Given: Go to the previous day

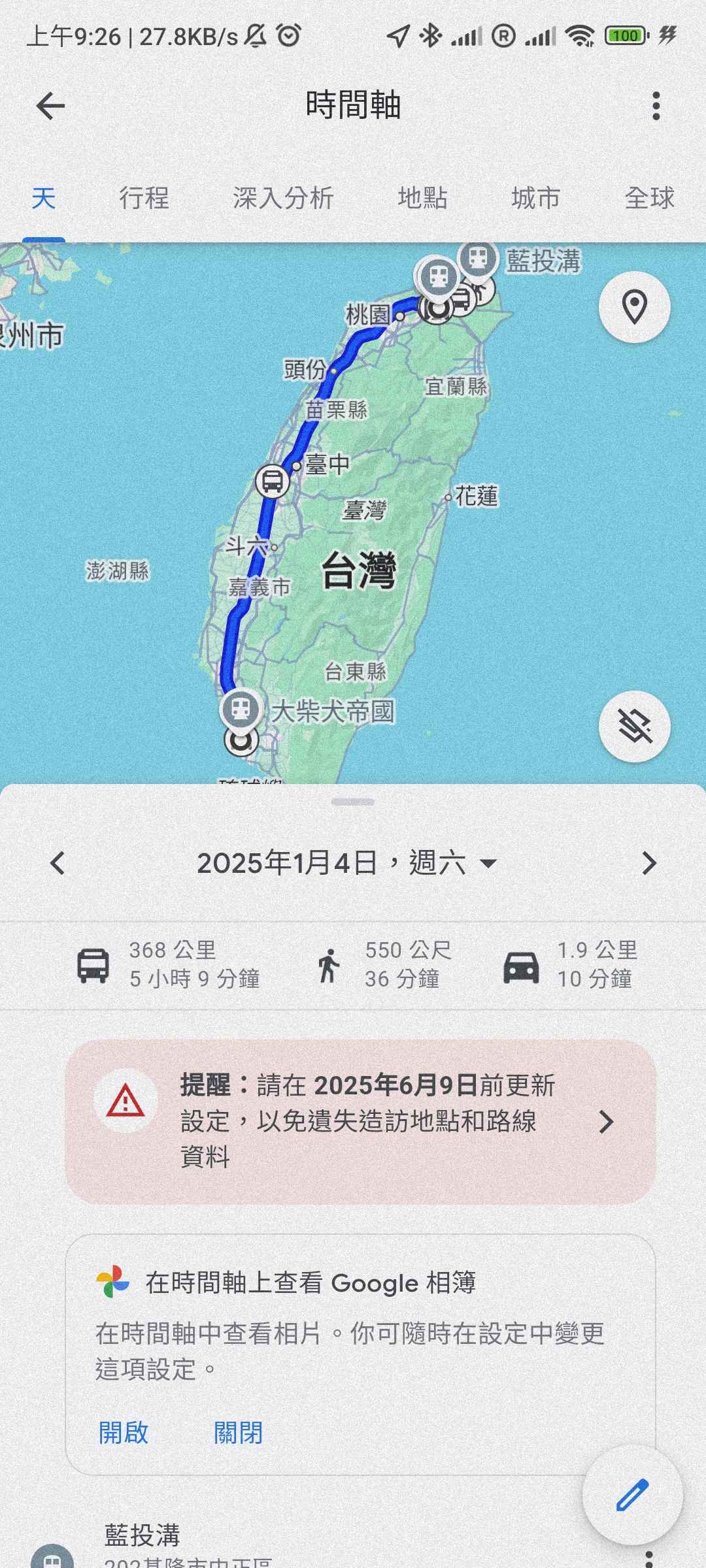Looking at the screenshot, I should pyautogui.click(x=58, y=863).
